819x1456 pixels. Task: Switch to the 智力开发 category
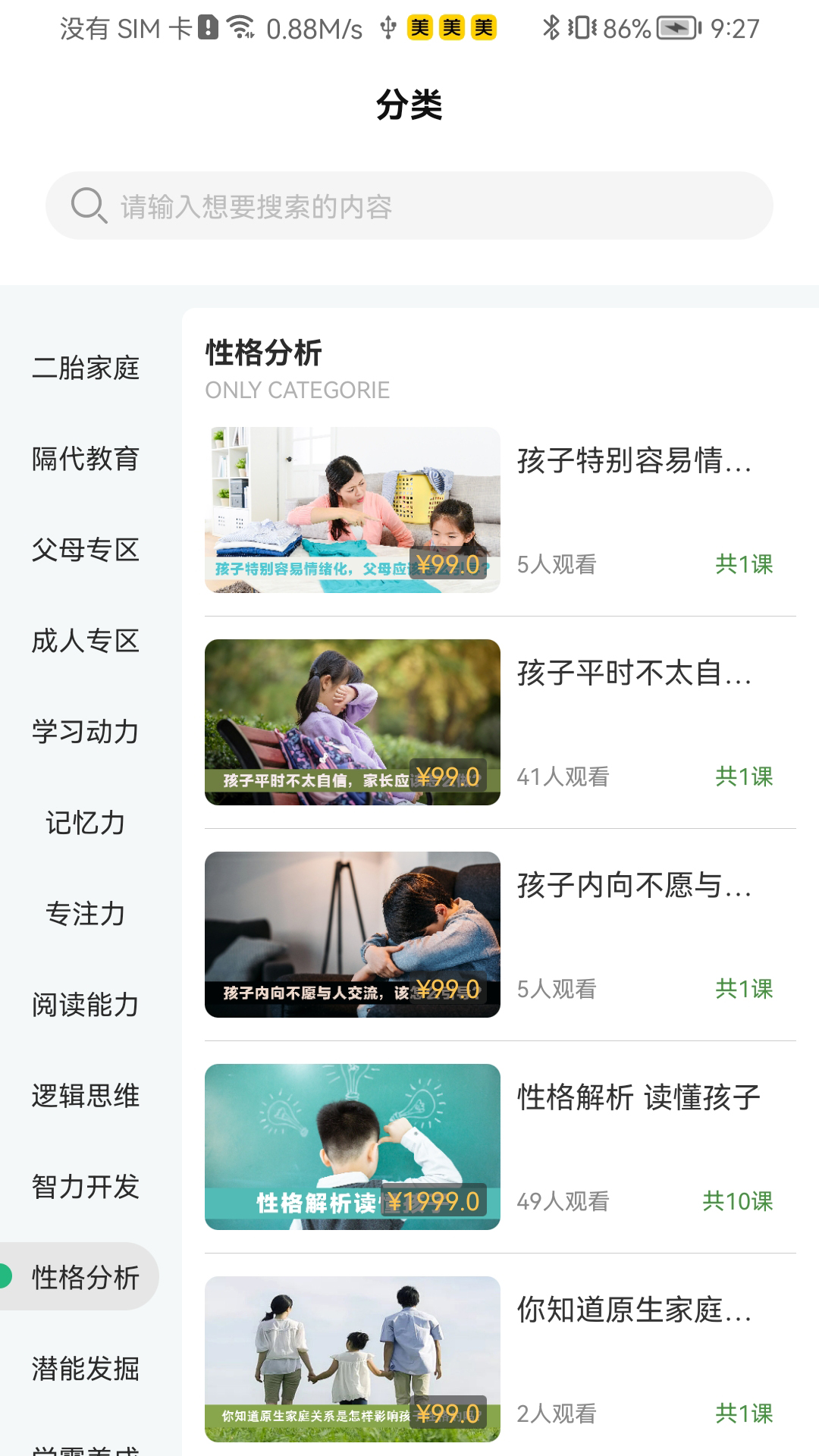86,1188
